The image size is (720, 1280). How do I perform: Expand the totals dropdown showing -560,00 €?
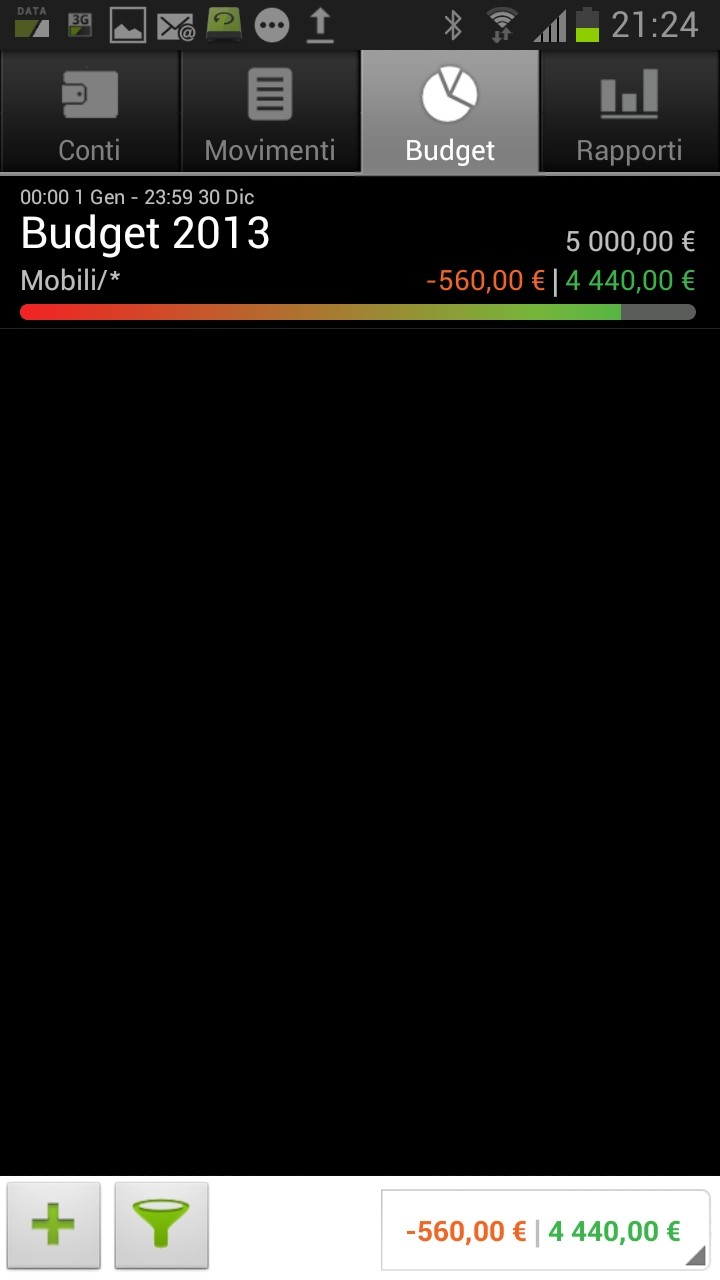click(545, 1230)
